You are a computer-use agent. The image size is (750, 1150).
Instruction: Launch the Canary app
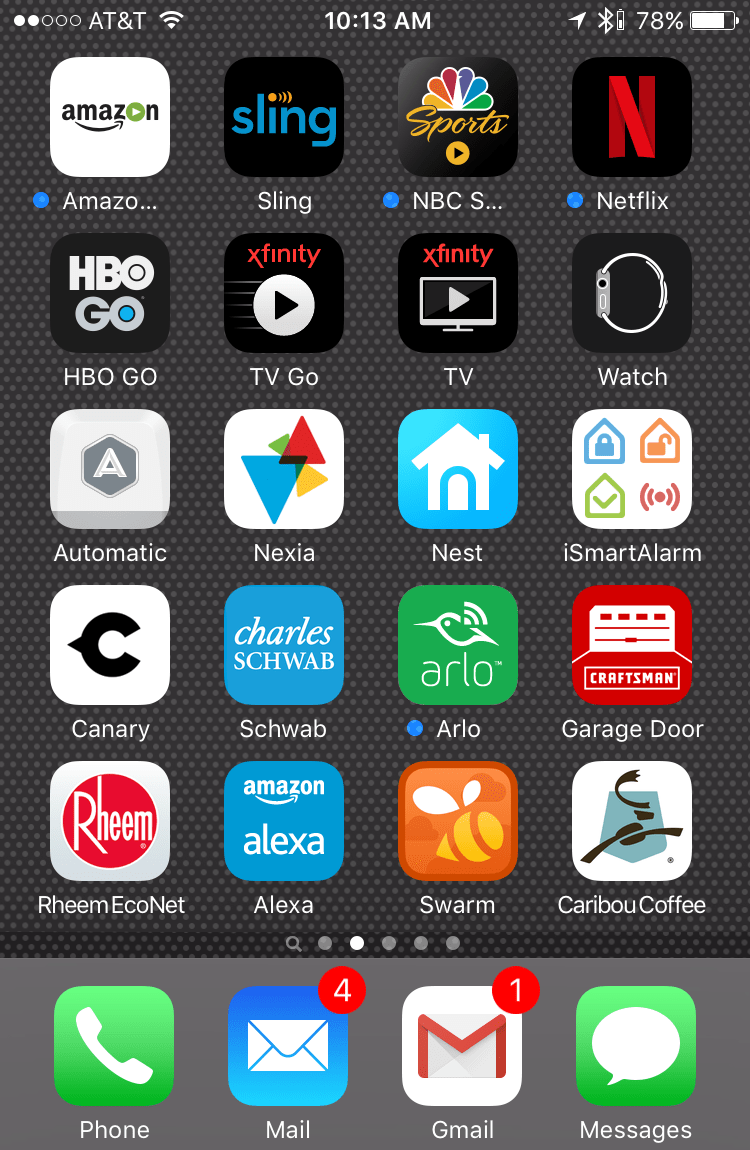point(110,645)
